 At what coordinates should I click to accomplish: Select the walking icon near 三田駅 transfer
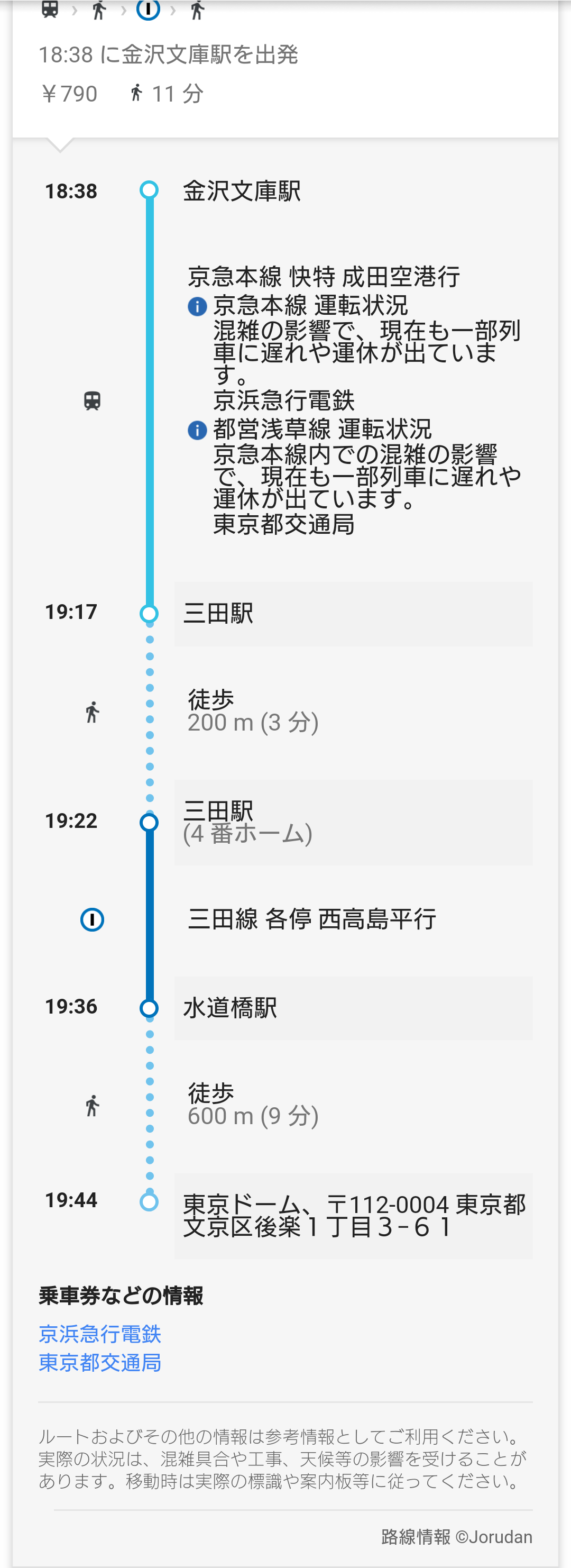coord(92,711)
